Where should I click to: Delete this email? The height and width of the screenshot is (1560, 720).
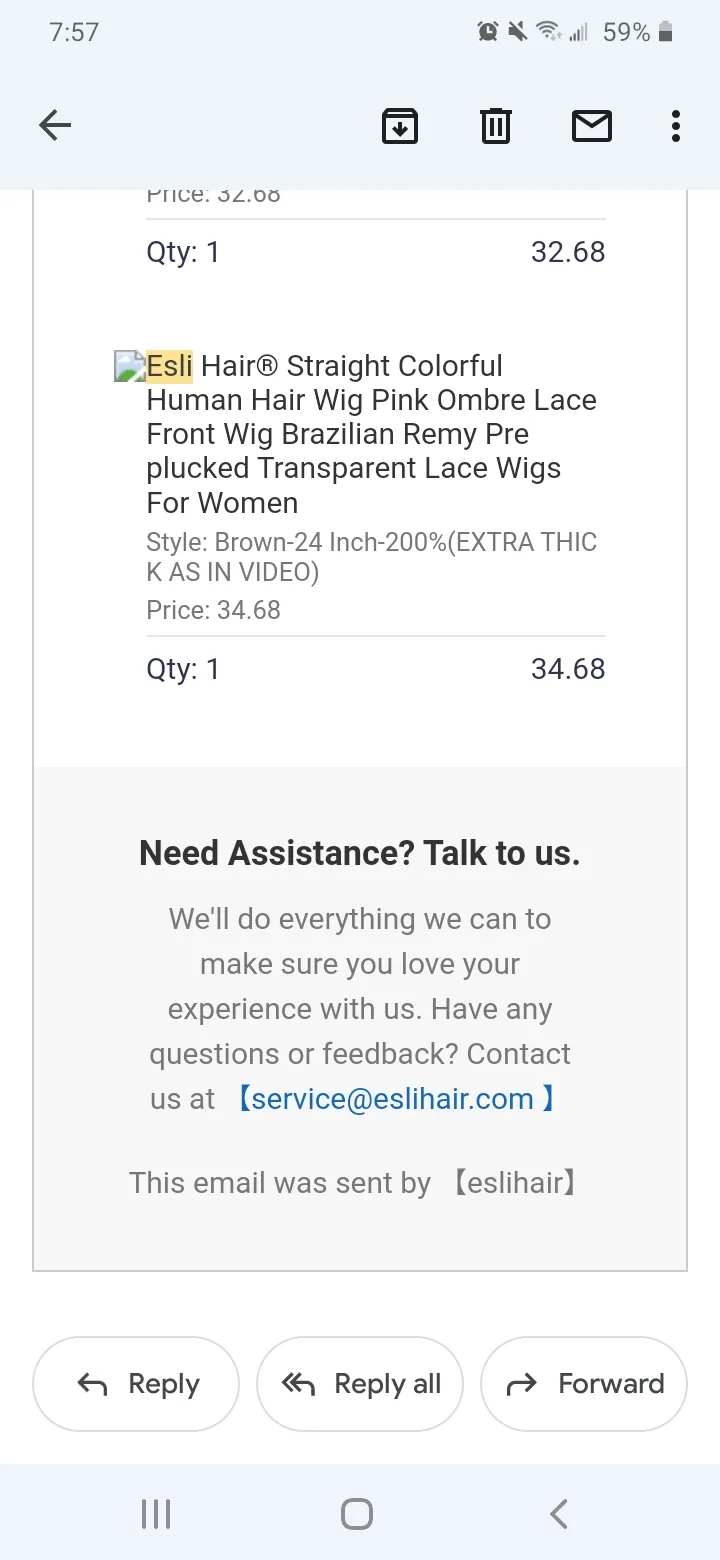pyautogui.click(x=496, y=126)
